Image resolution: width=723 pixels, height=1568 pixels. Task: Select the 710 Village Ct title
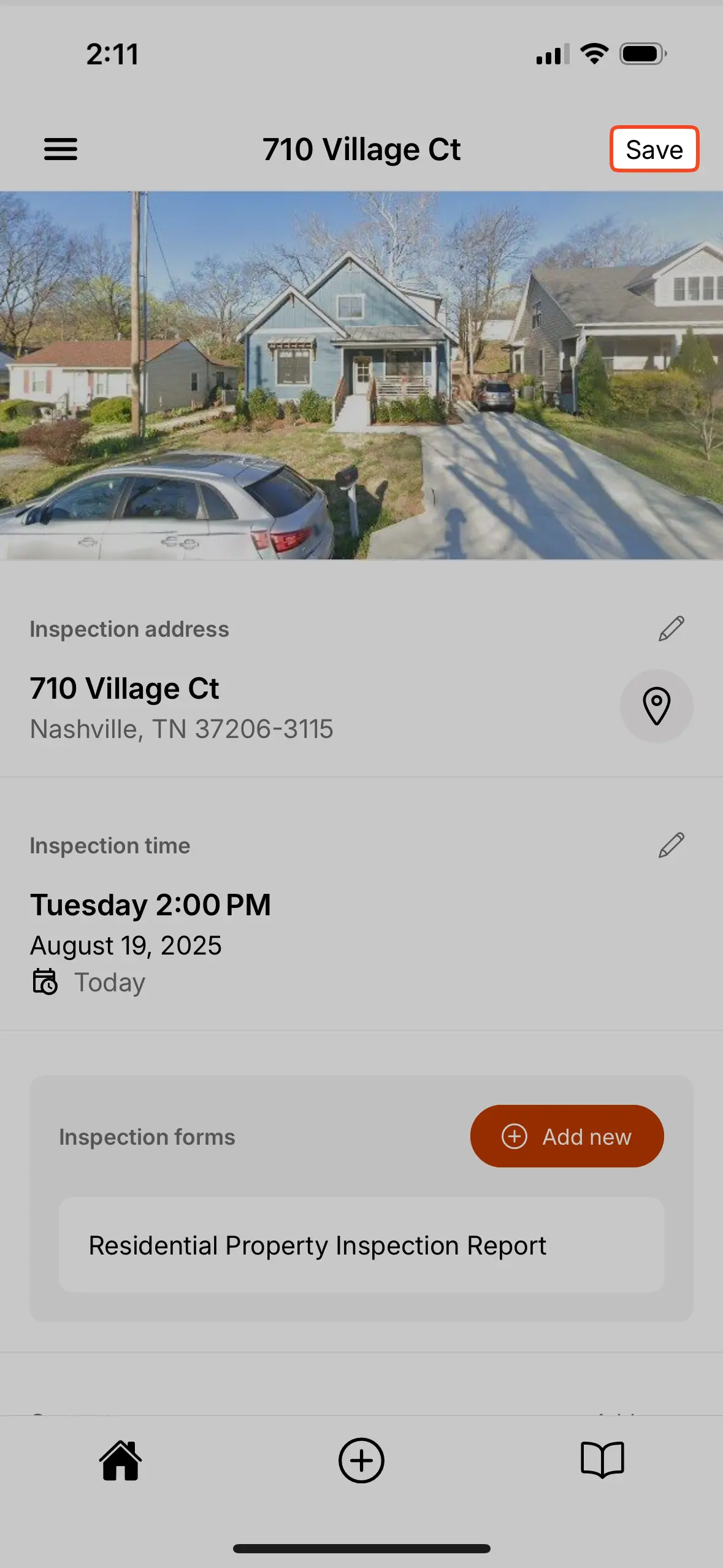362,149
